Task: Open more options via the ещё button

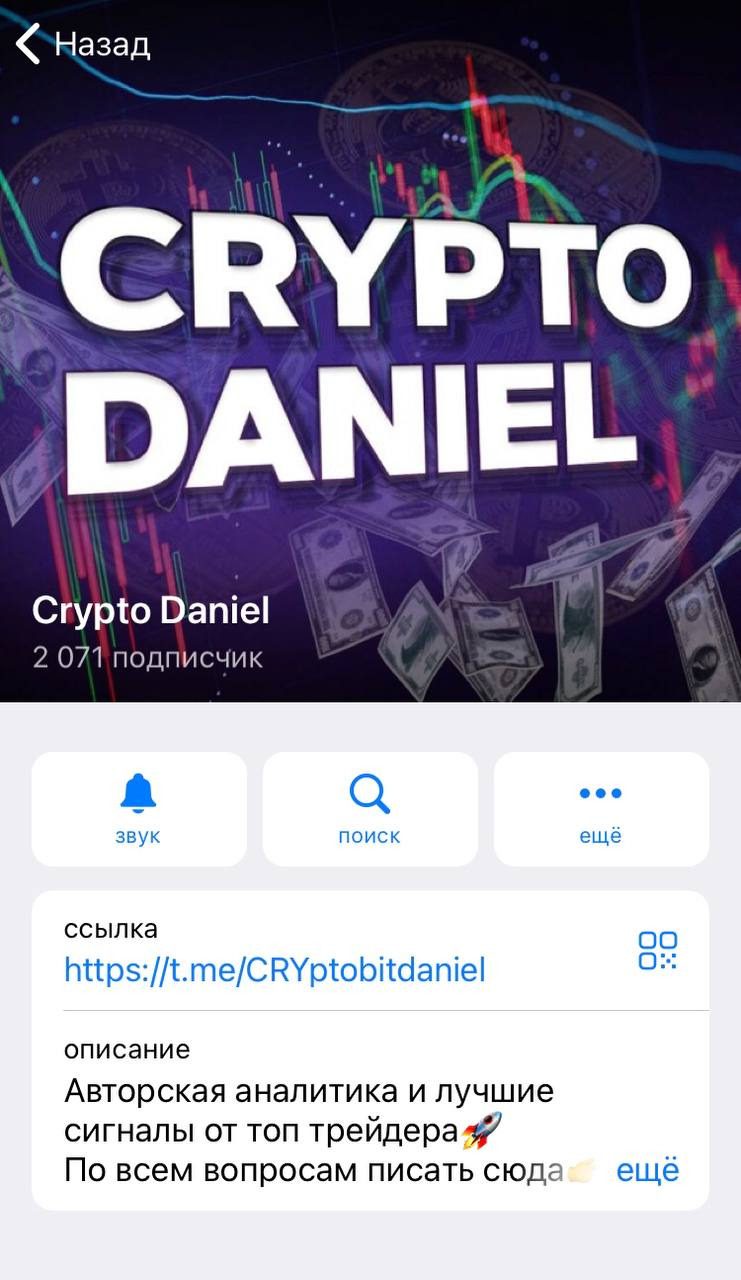Action: point(601,808)
